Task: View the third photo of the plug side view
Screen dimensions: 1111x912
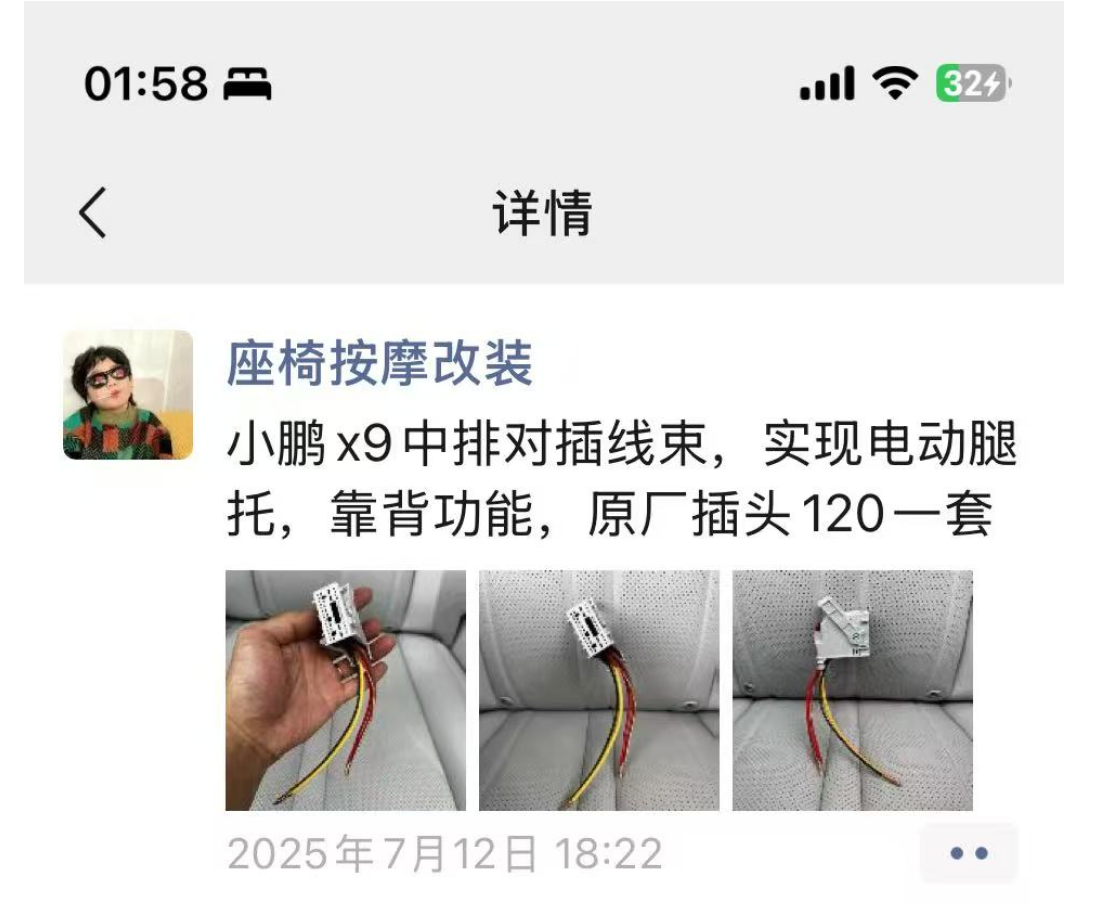Action: click(852, 690)
